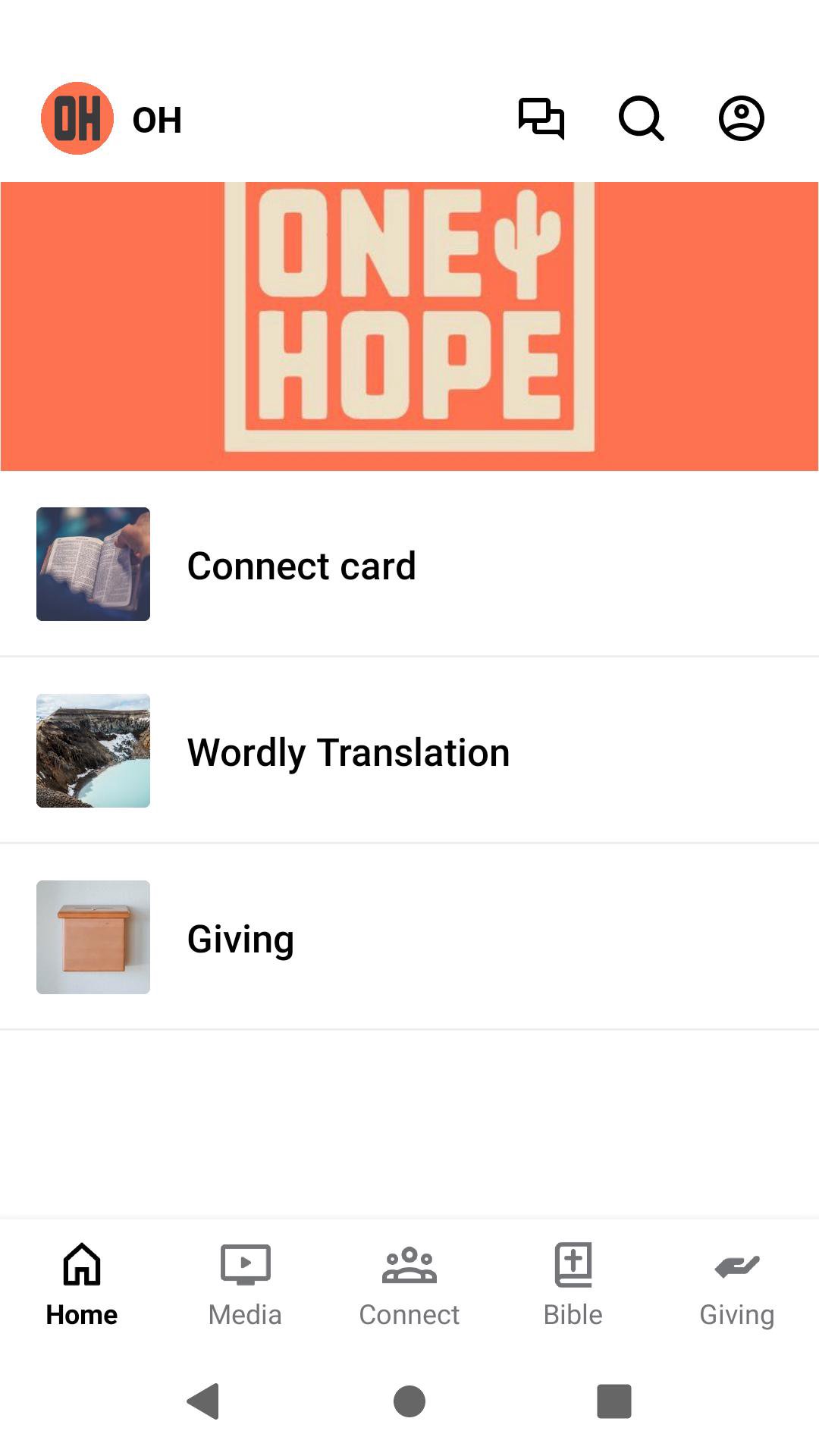Tap the One Hope banner image
This screenshot has height=1456, width=819.
409,326
